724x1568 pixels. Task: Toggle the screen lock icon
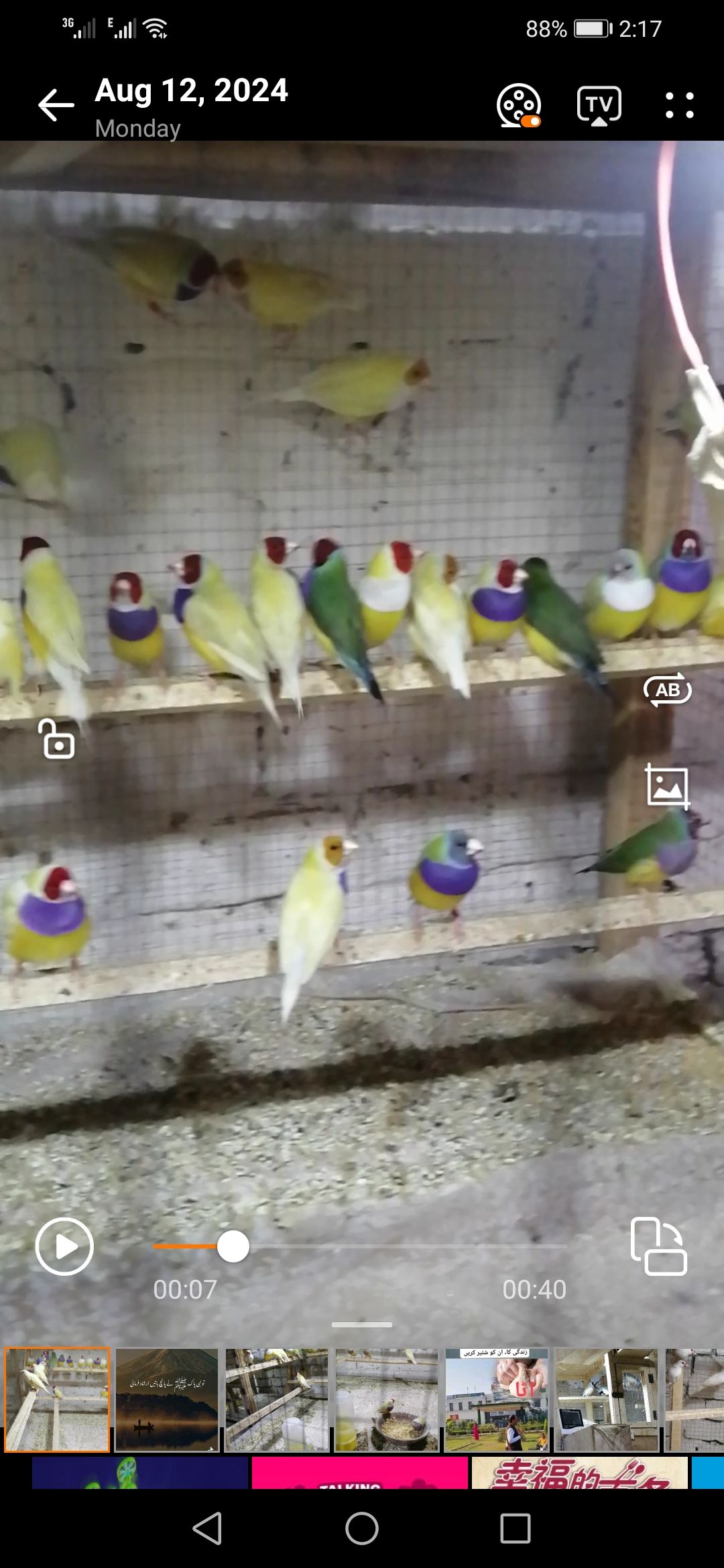click(x=57, y=739)
